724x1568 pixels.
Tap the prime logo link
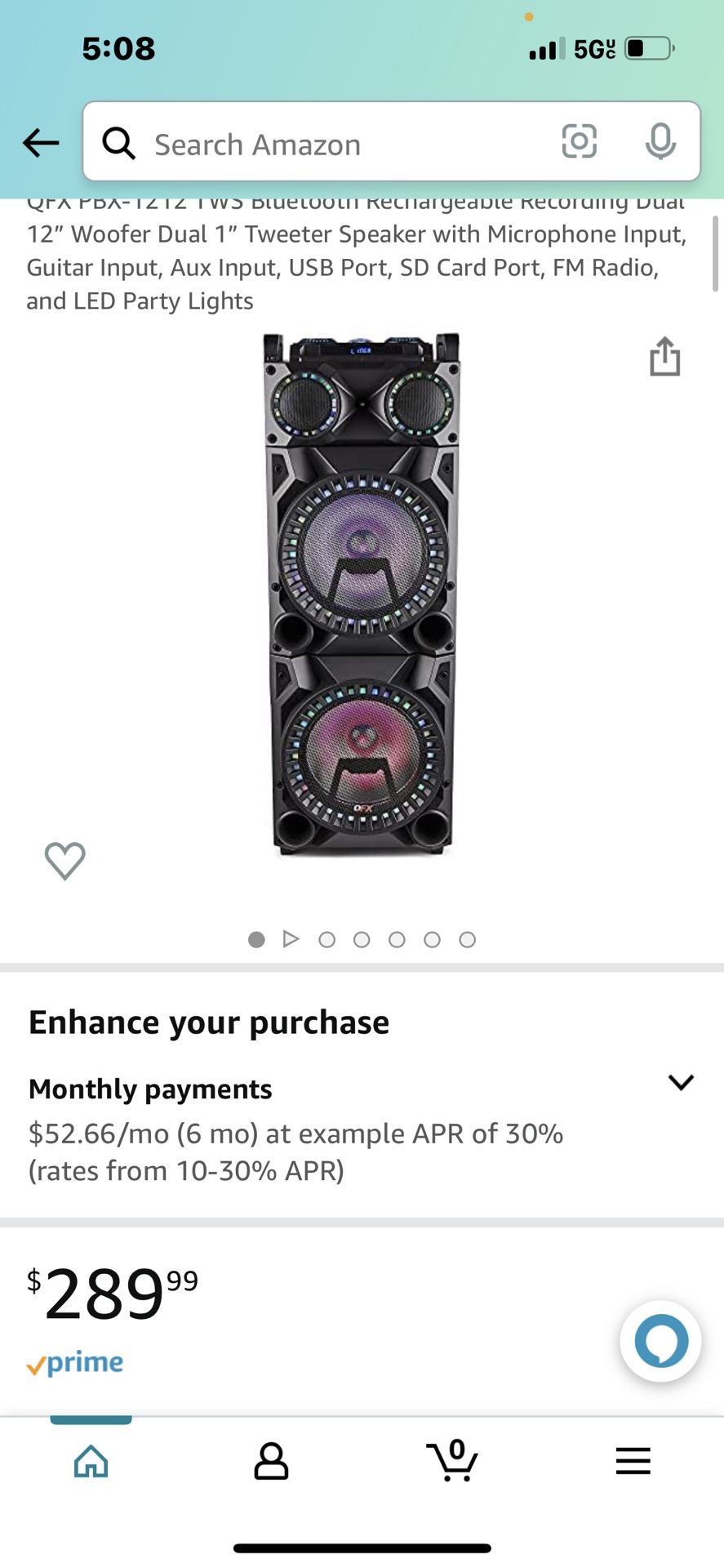coord(75,1362)
